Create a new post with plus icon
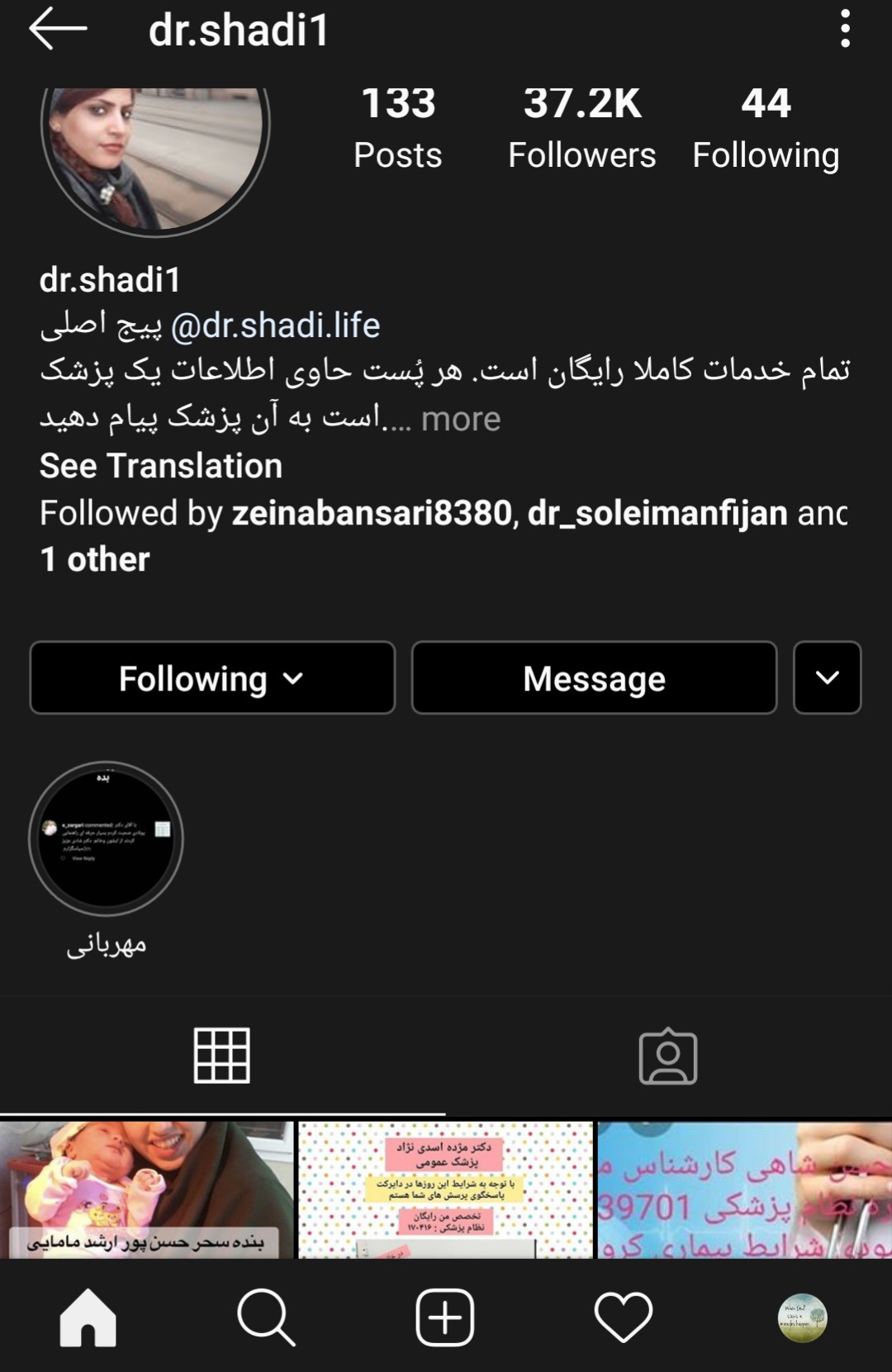This screenshot has height=1372, width=892. (445, 1317)
